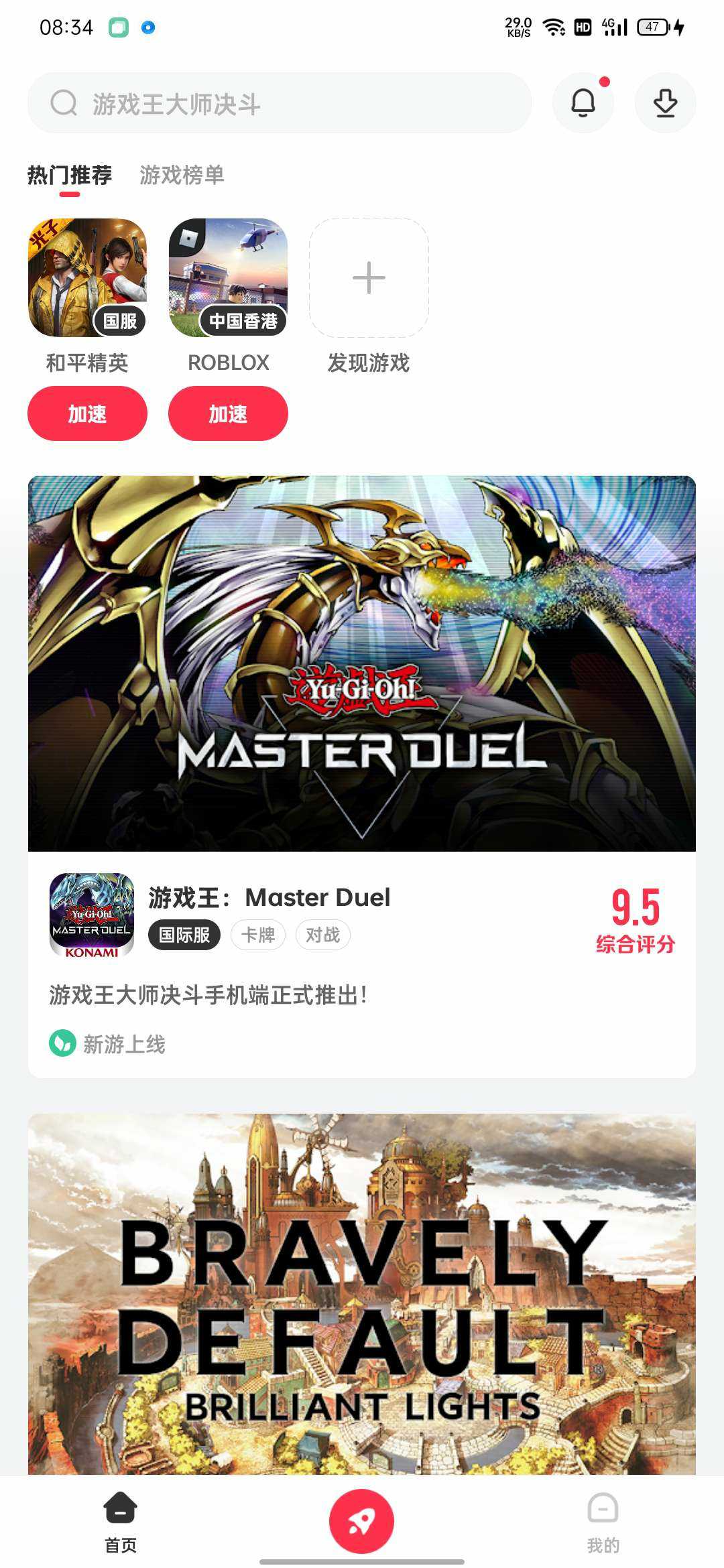
Task: Open the Bravely Default Brilliant Lights card
Action: (362, 1293)
